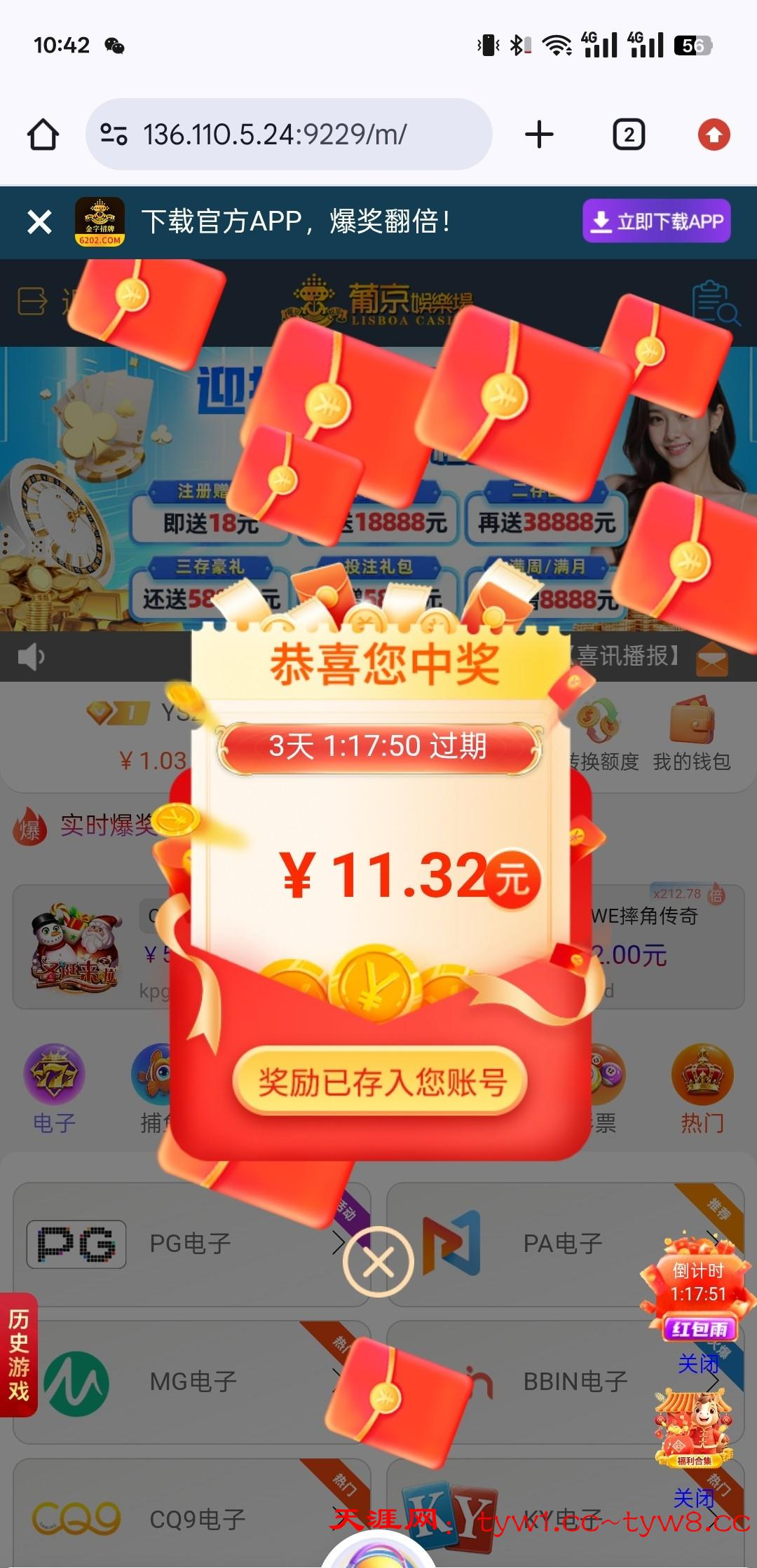Open the tab switcher
This screenshot has height=1568, width=757.
tap(629, 135)
